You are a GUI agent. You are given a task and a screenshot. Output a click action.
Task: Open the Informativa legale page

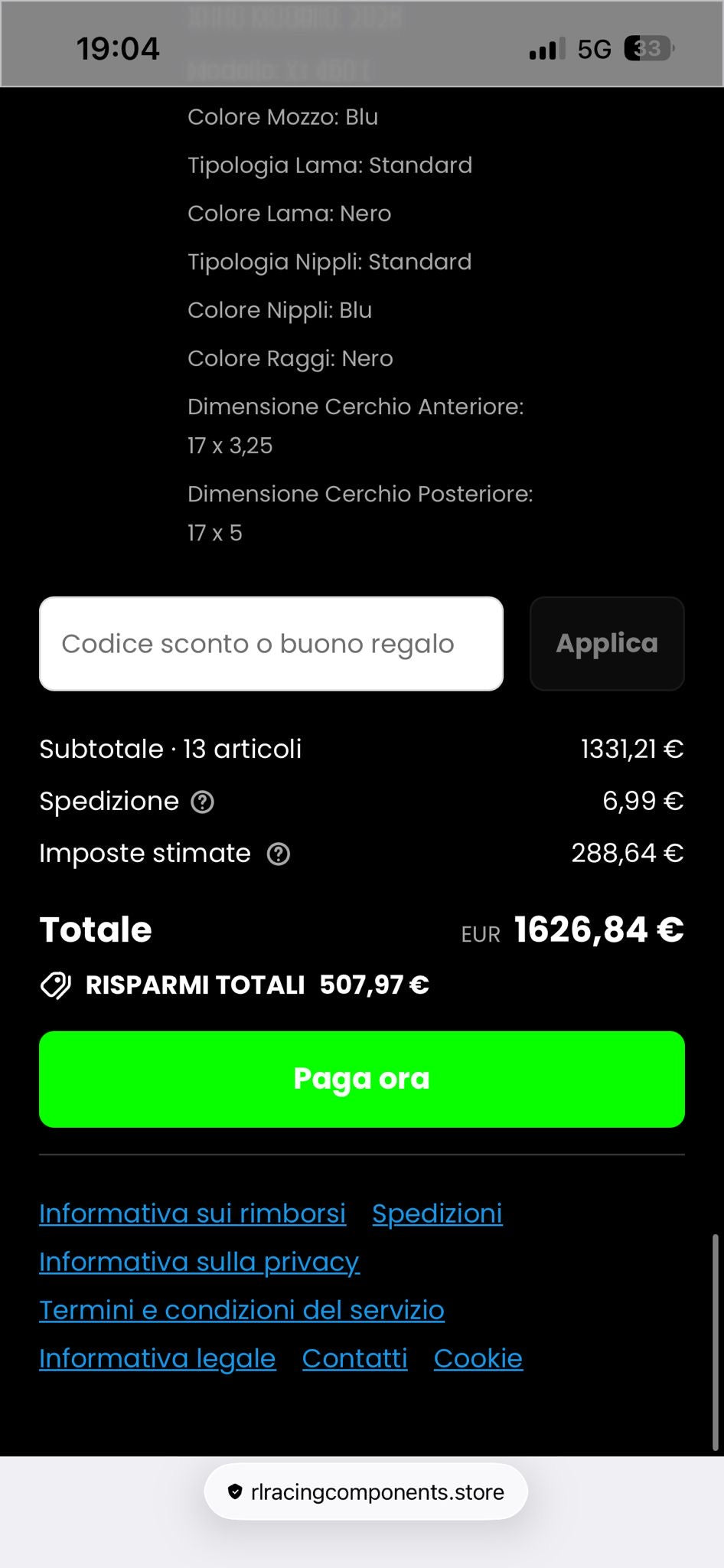click(x=157, y=1358)
